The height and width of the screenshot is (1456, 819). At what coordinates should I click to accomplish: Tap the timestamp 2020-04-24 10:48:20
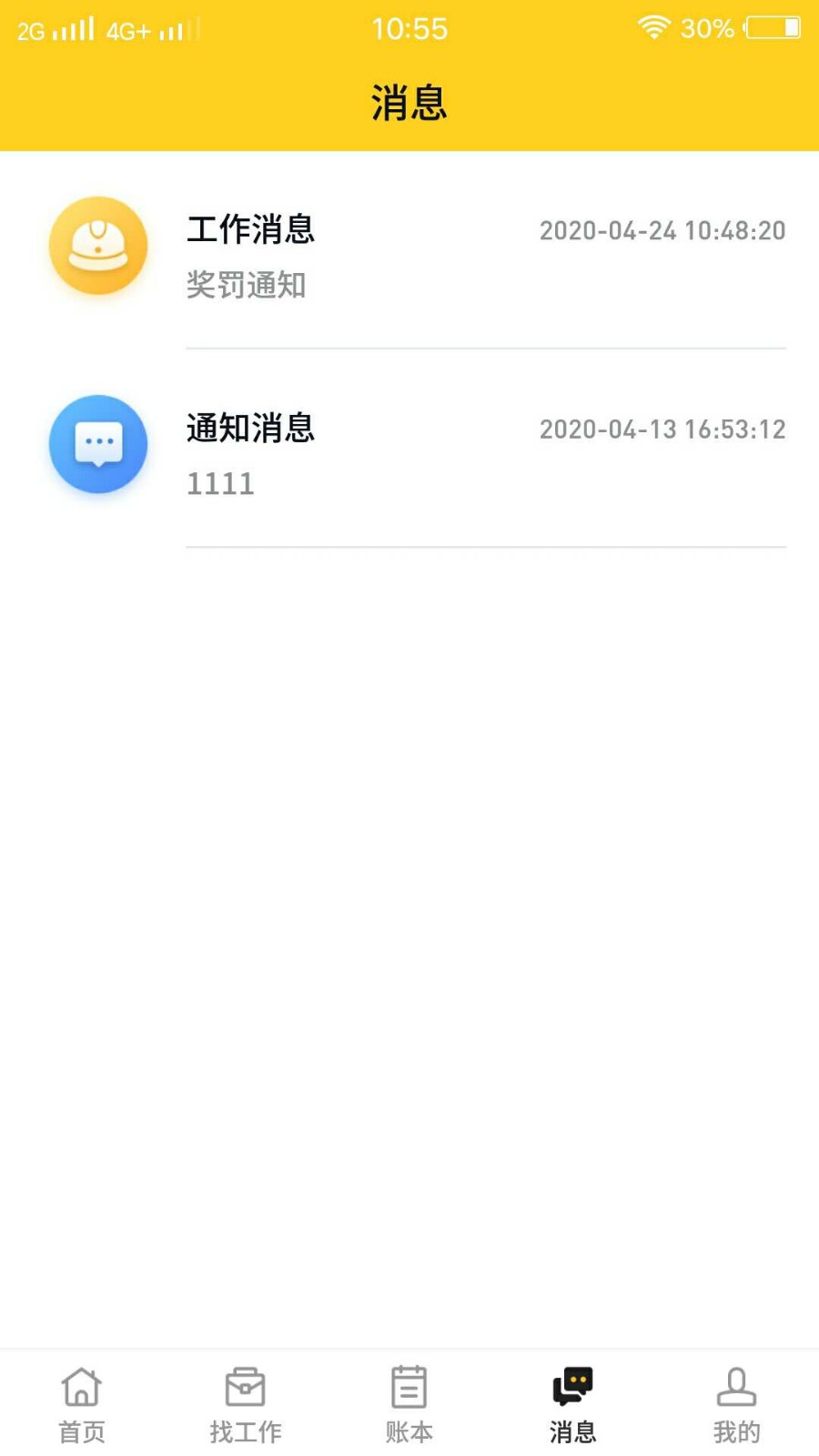(x=662, y=230)
